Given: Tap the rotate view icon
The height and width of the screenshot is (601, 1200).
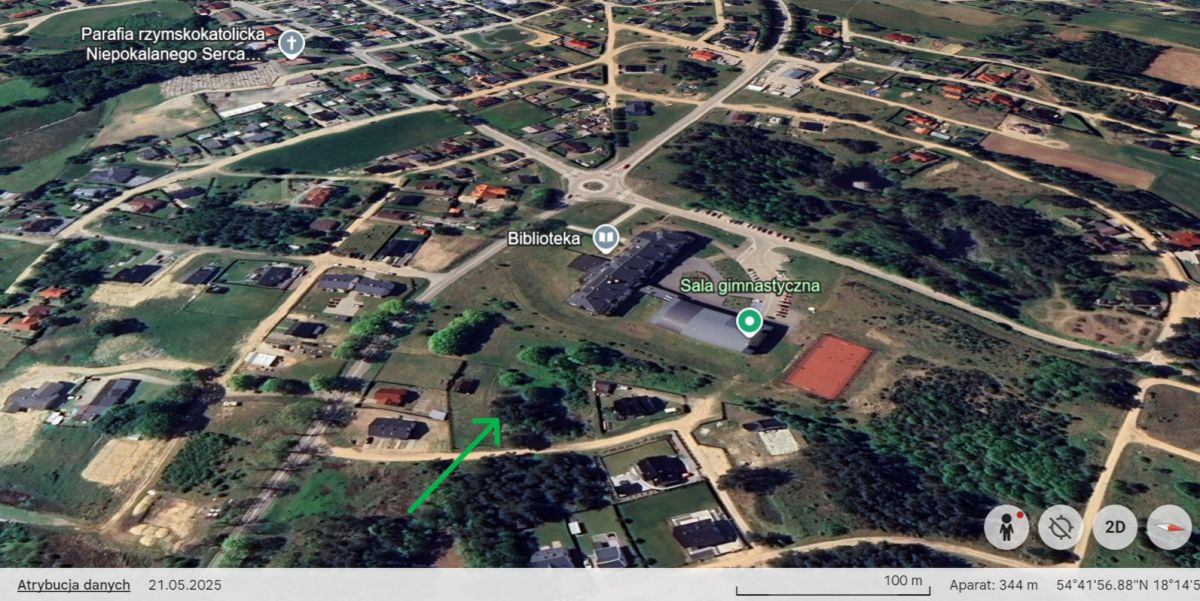Looking at the screenshot, I should (x=1060, y=526).
